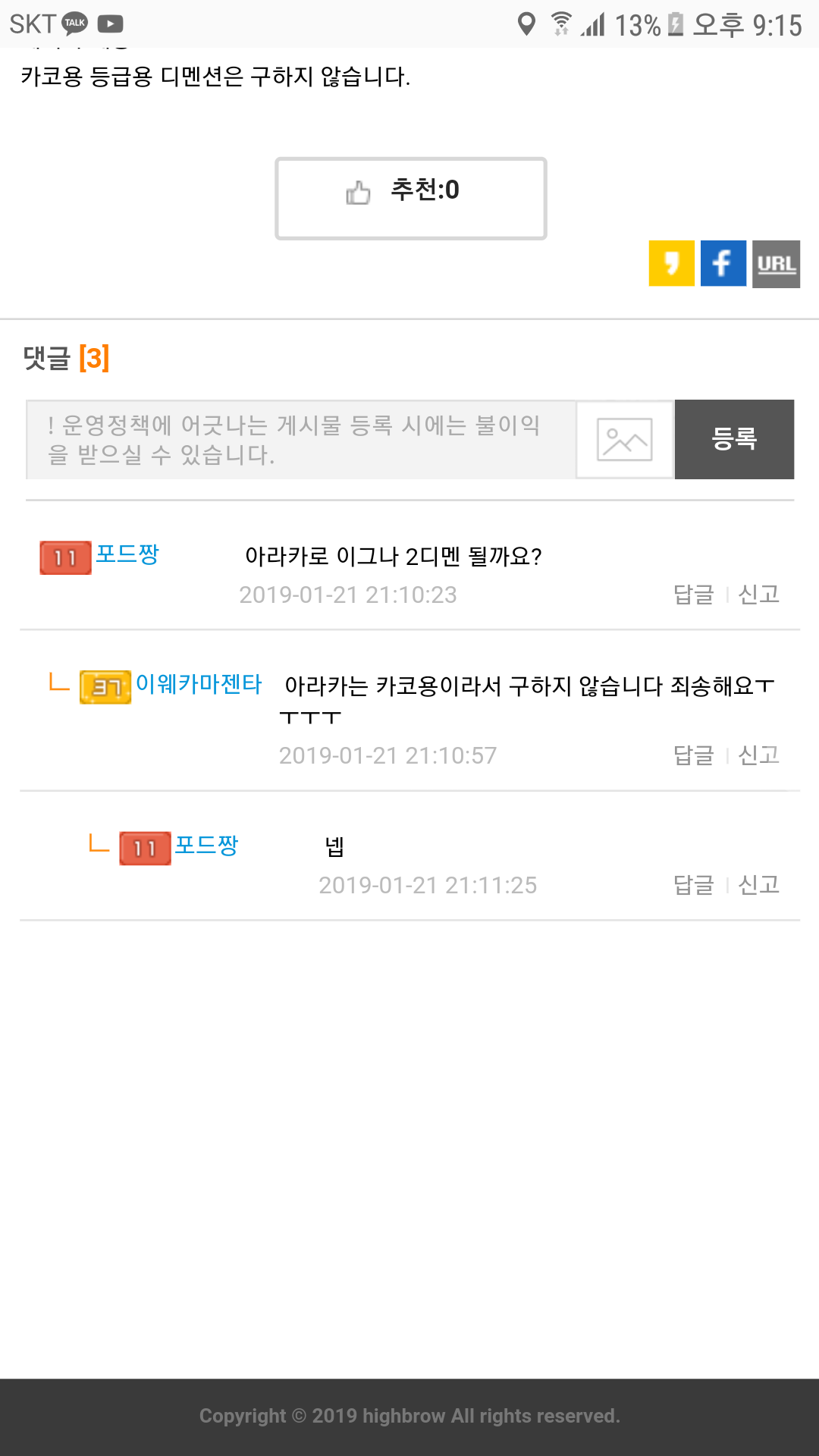Reply to the 21:11:25 comment
819x1456 pixels.
pyautogui.click(x=694, y=885)
